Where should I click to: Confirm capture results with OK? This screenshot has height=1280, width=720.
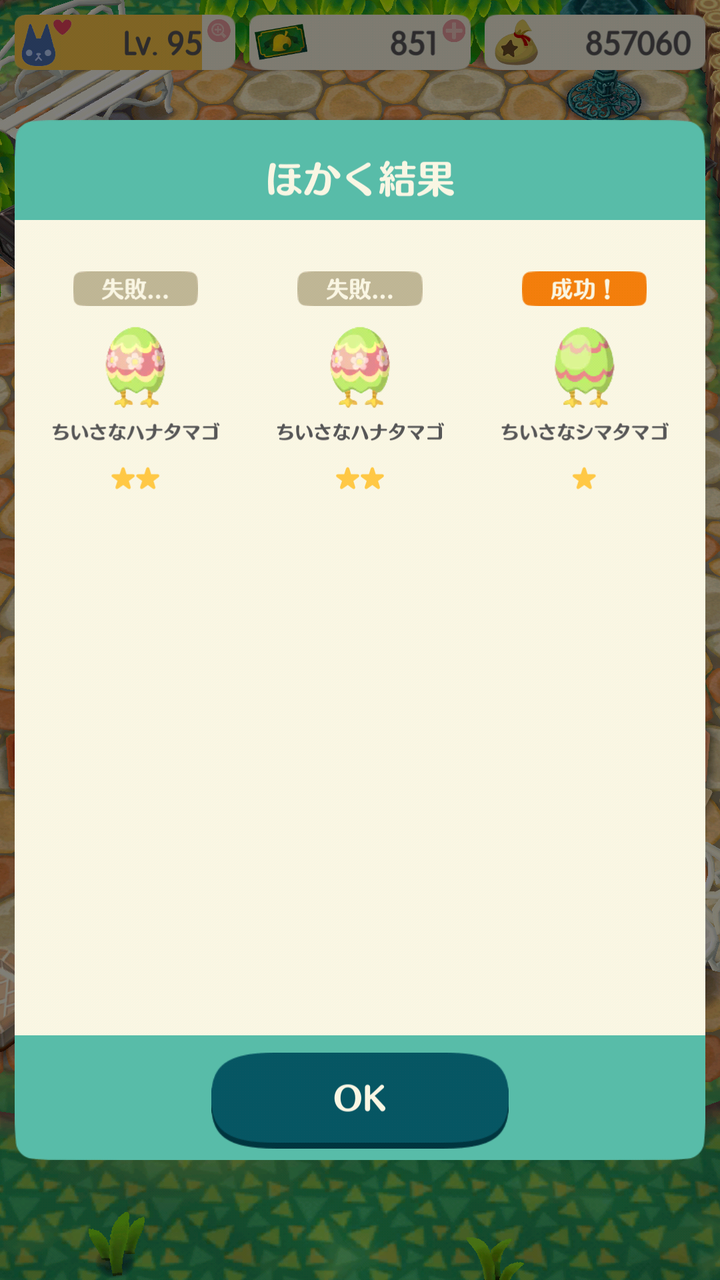click(x=360, y=1098)
